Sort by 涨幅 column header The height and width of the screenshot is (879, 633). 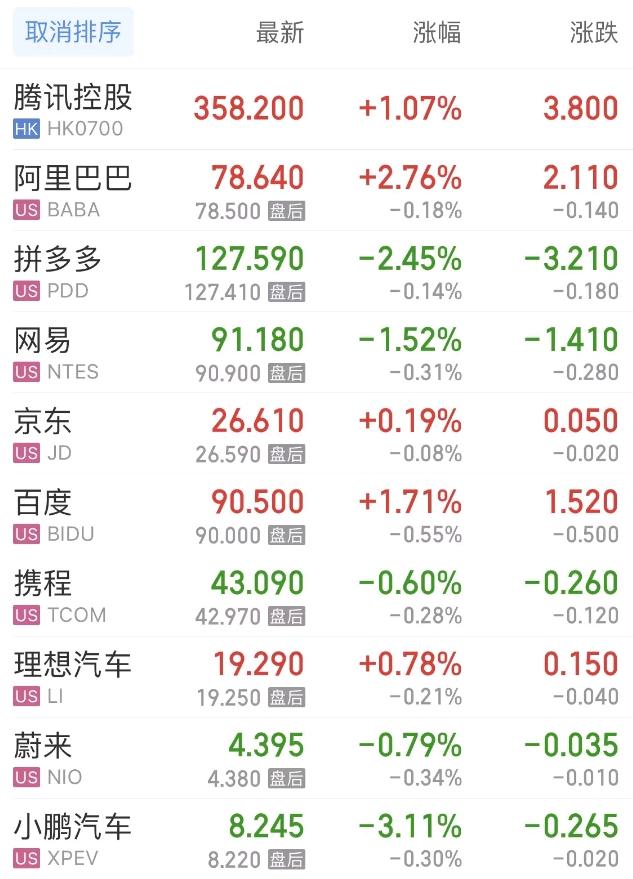pyautogui.click(x=437, y=32)
